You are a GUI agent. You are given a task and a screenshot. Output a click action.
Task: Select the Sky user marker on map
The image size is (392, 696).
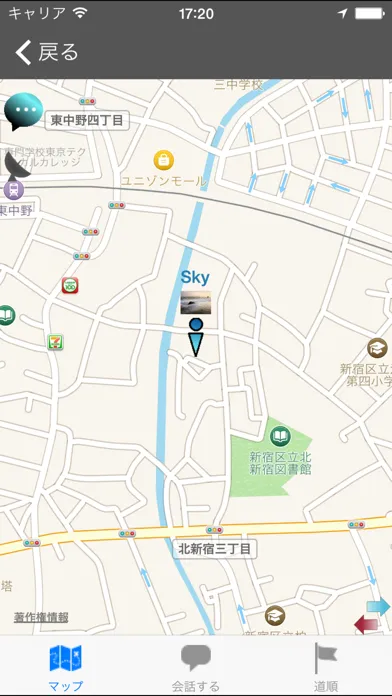(x=195, y=337)
